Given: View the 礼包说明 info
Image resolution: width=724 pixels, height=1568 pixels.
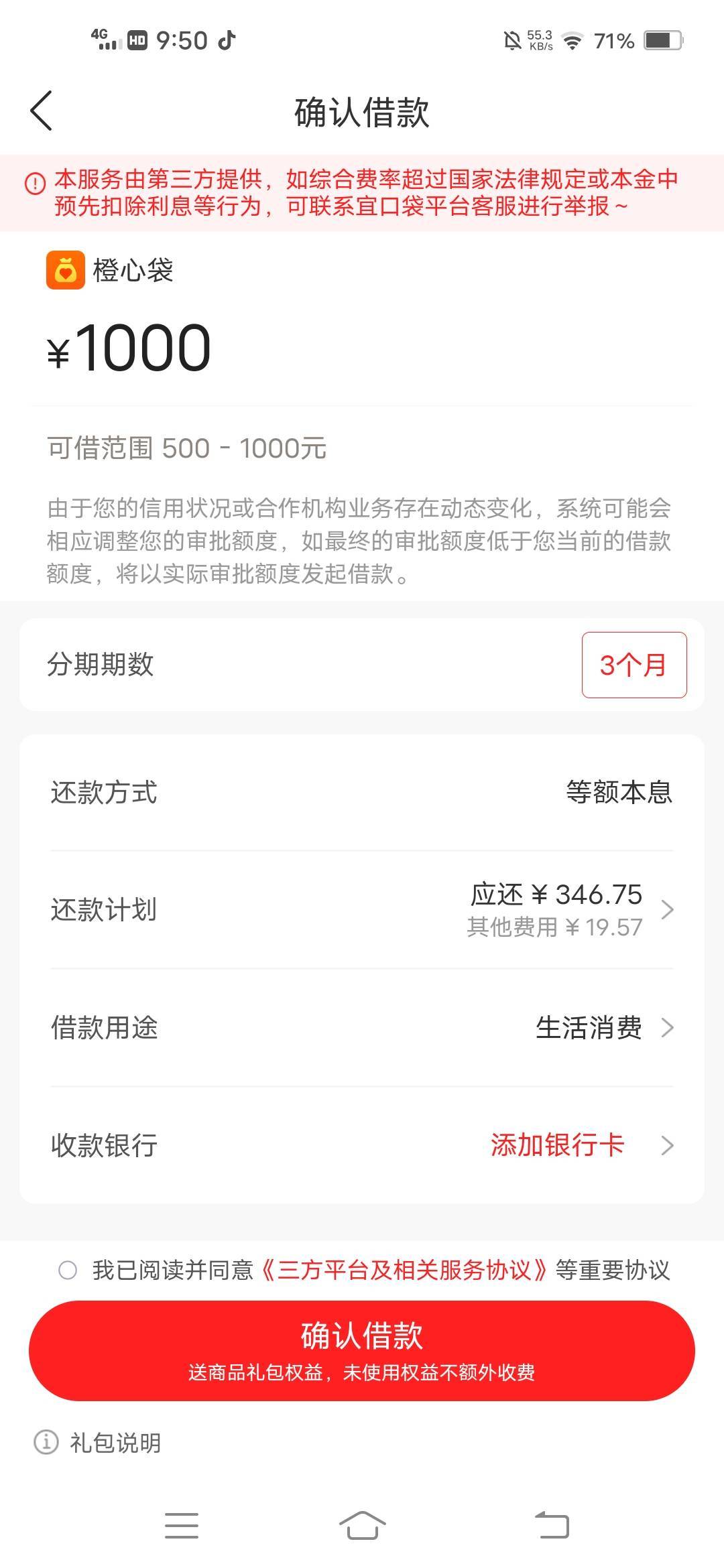Looking at the screenshot, I should point(99,1443).
